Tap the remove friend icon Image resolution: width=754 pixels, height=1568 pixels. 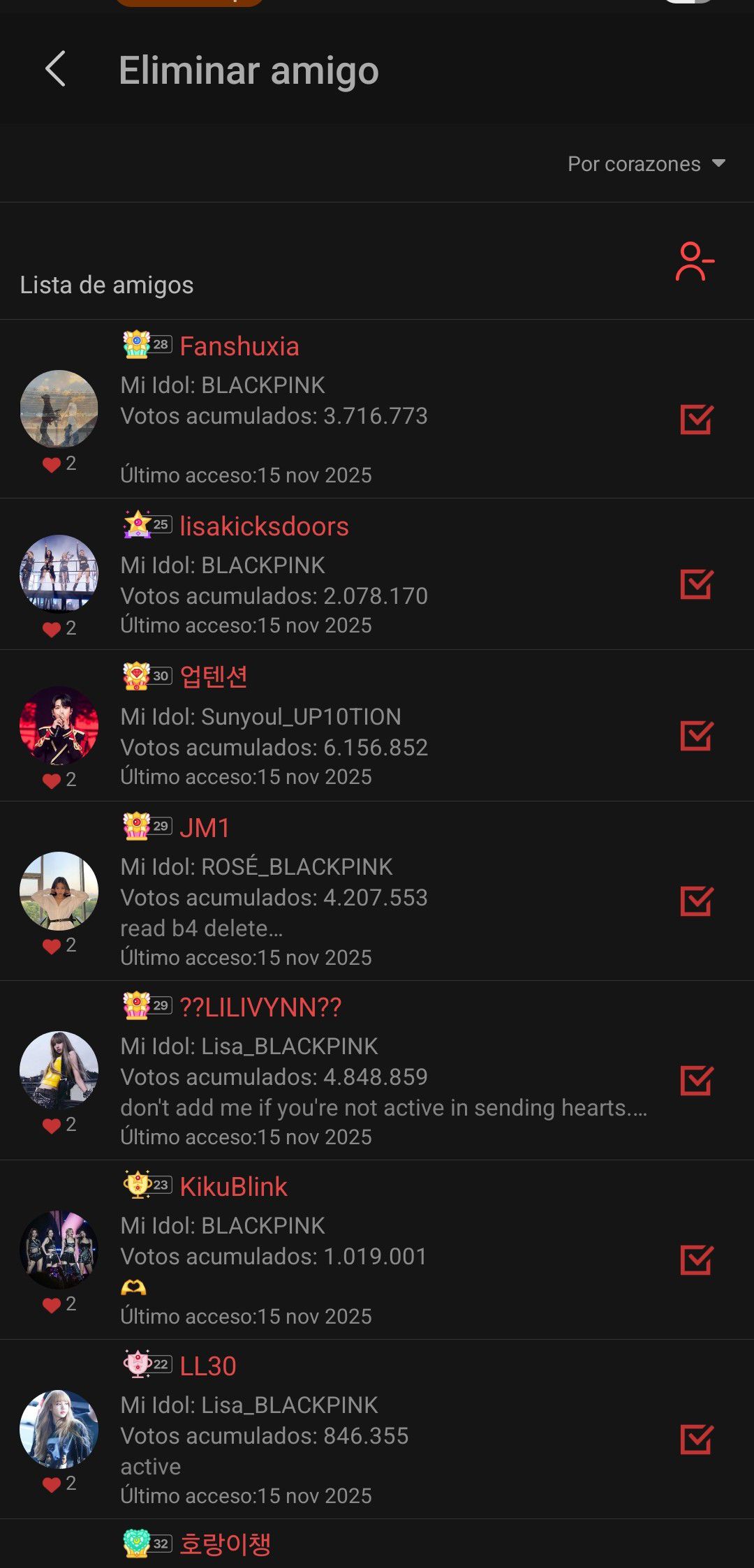[x=695, y=262]
